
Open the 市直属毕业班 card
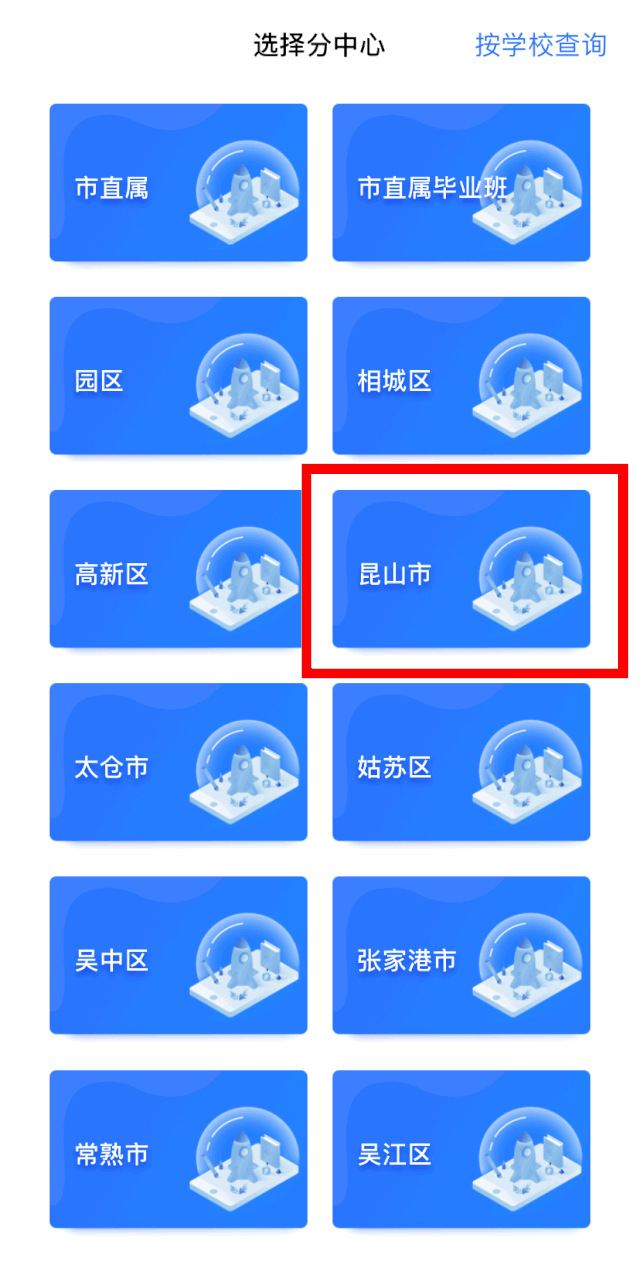point(461,183)
